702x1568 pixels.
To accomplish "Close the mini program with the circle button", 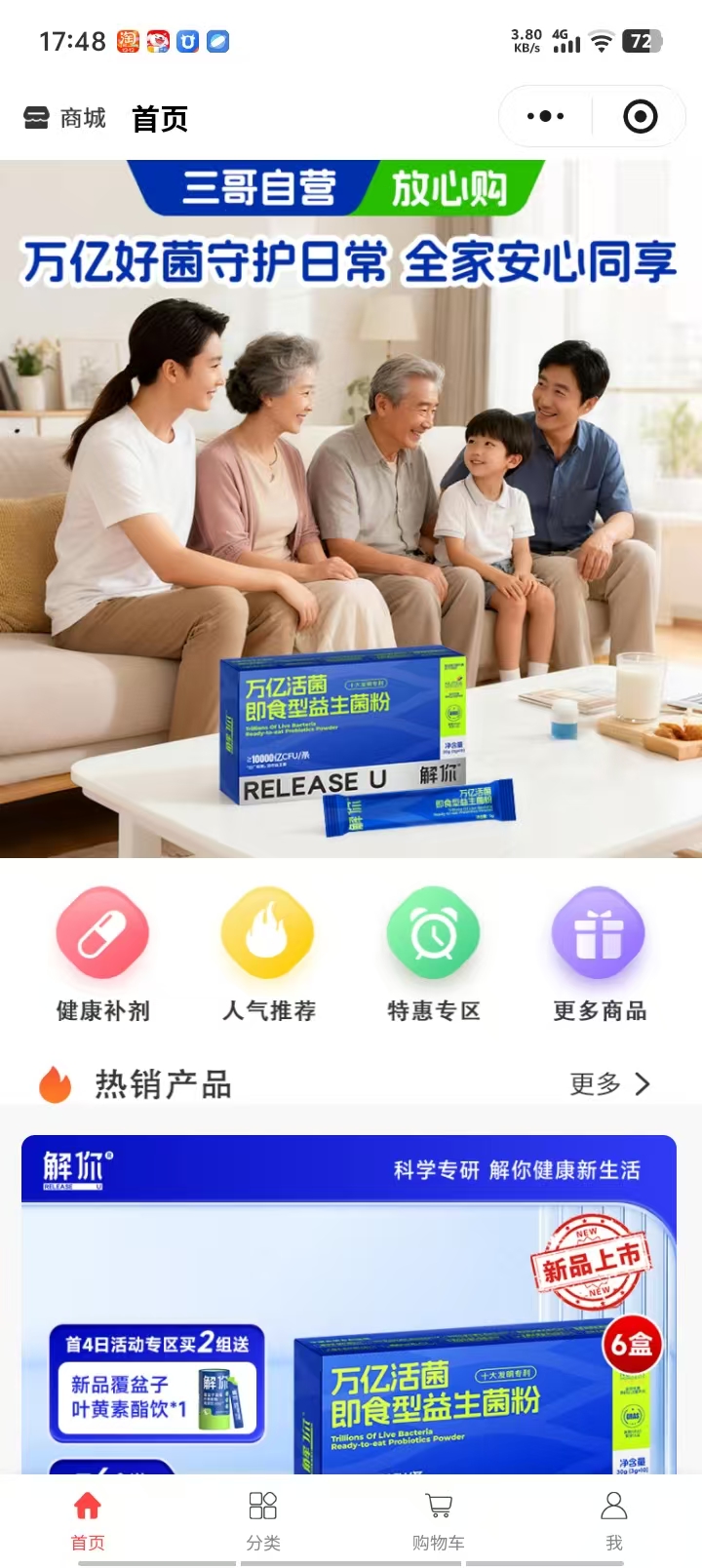I will coord(640,117).
